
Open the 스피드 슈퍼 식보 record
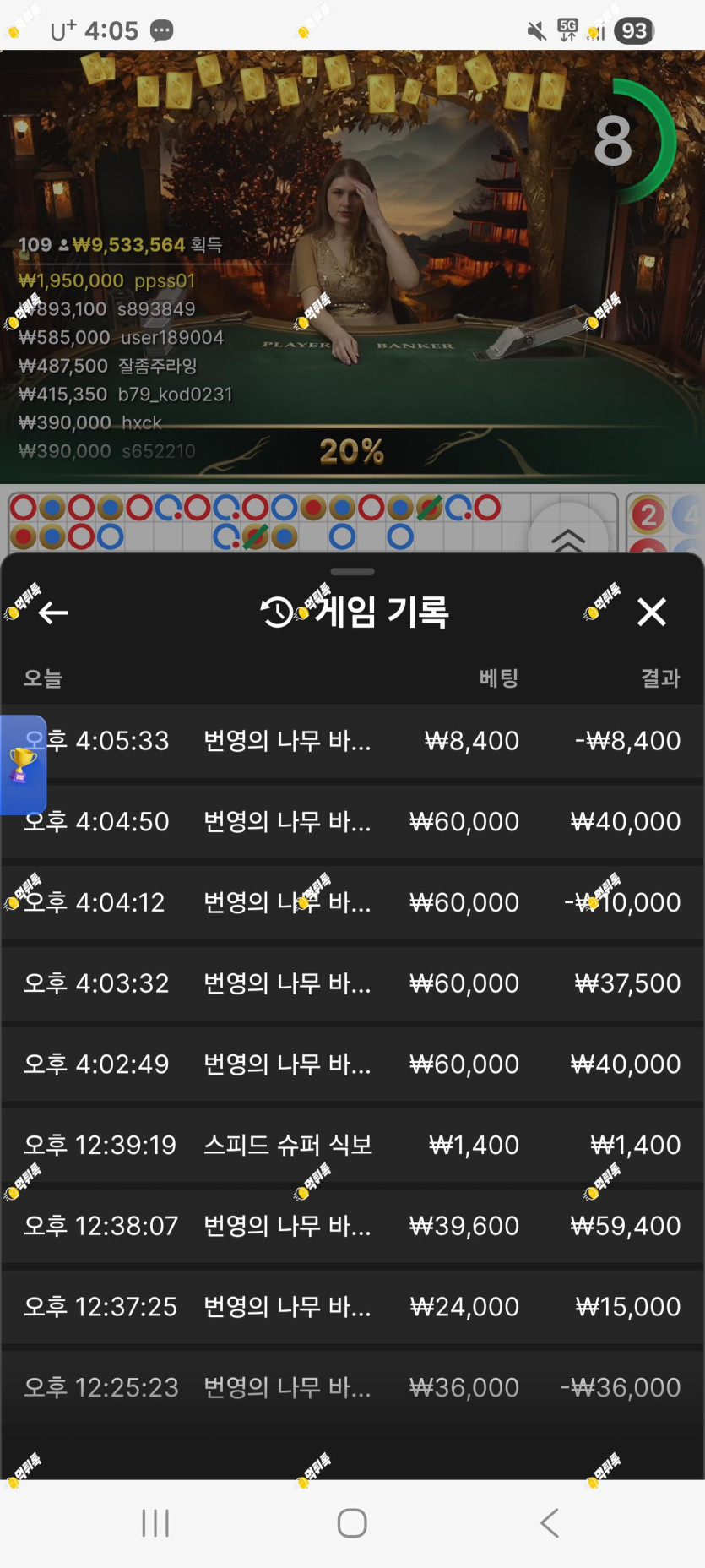point(353,1145)
